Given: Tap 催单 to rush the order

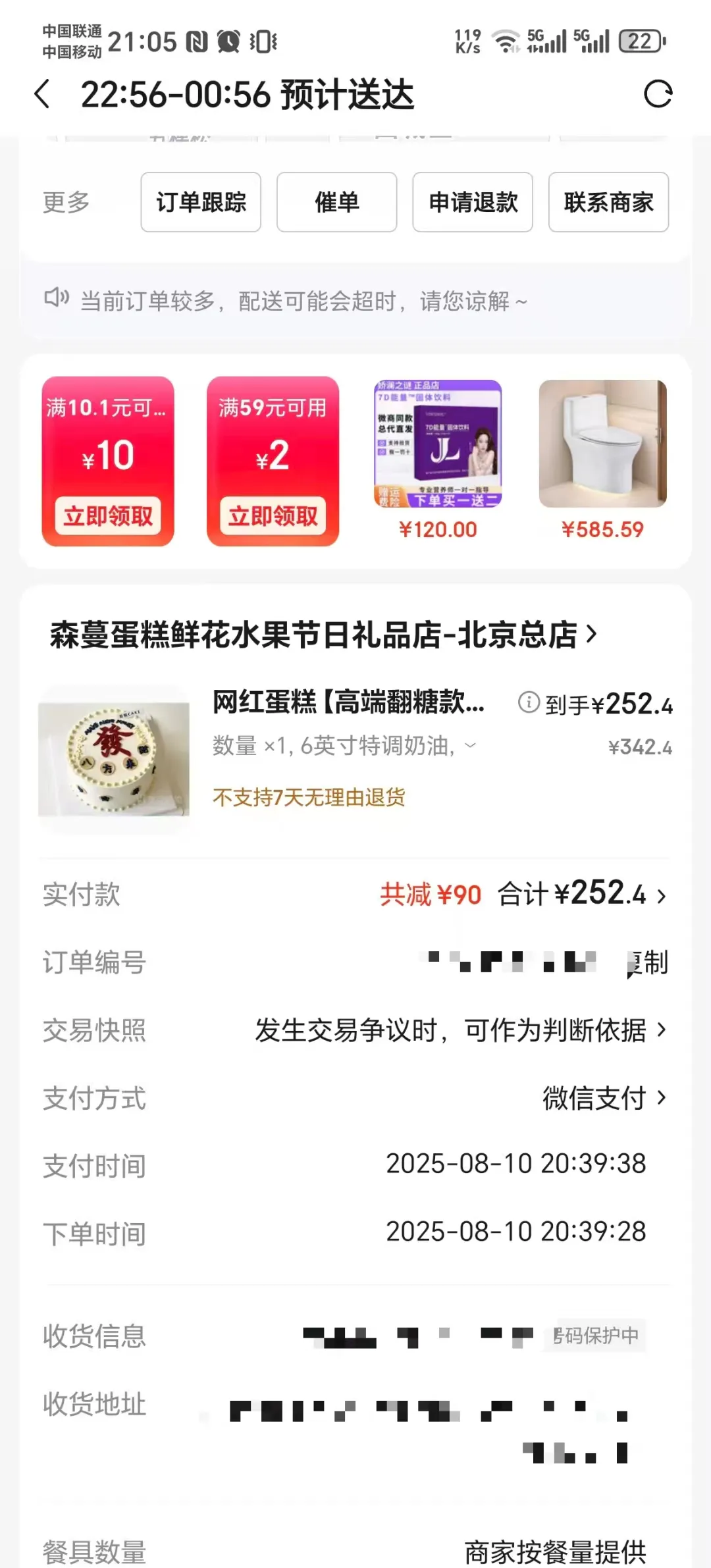Looking at the screenshot, I should pos(336,202).
